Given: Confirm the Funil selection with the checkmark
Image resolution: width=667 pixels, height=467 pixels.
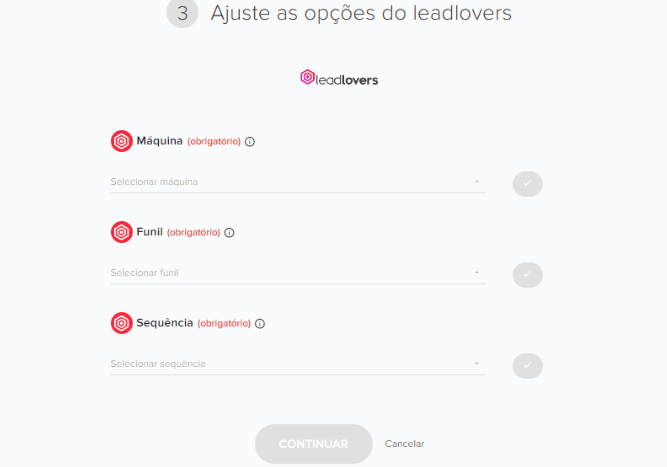Looking at the screenshot, I should [527, 275].
